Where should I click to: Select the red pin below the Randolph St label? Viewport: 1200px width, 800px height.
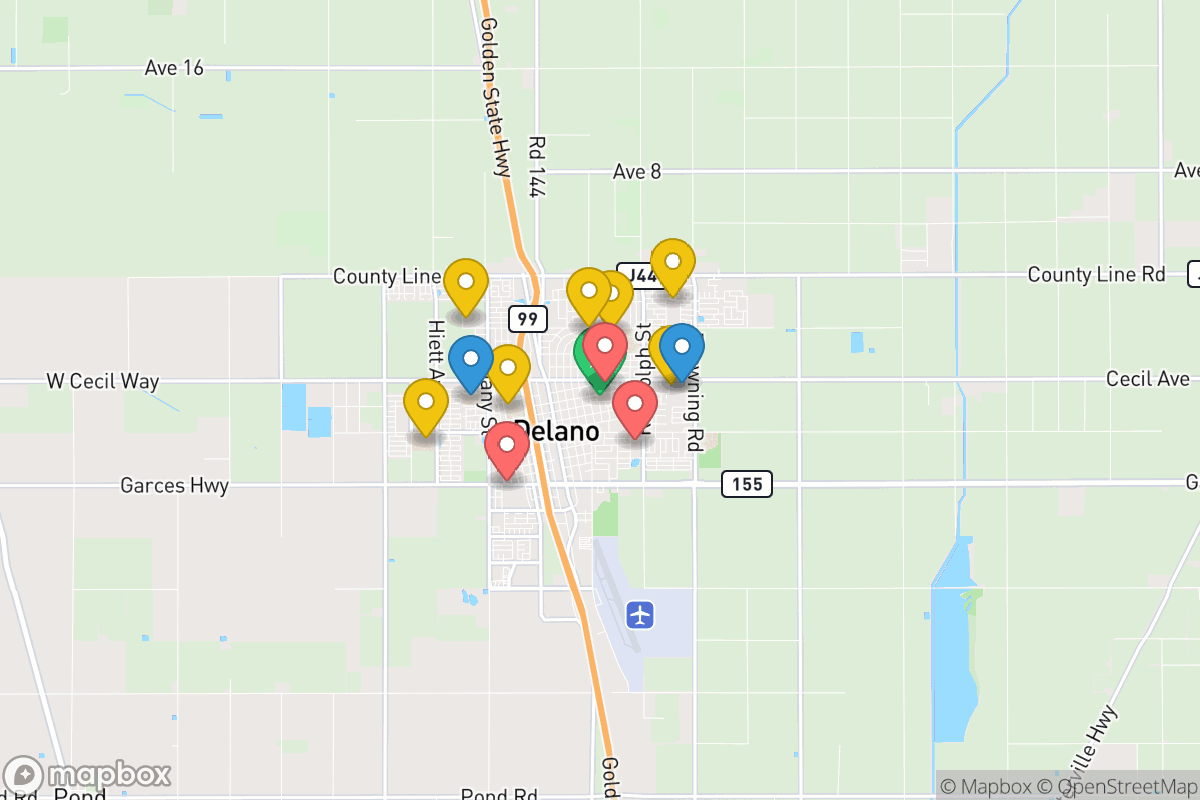pos(634,406)
